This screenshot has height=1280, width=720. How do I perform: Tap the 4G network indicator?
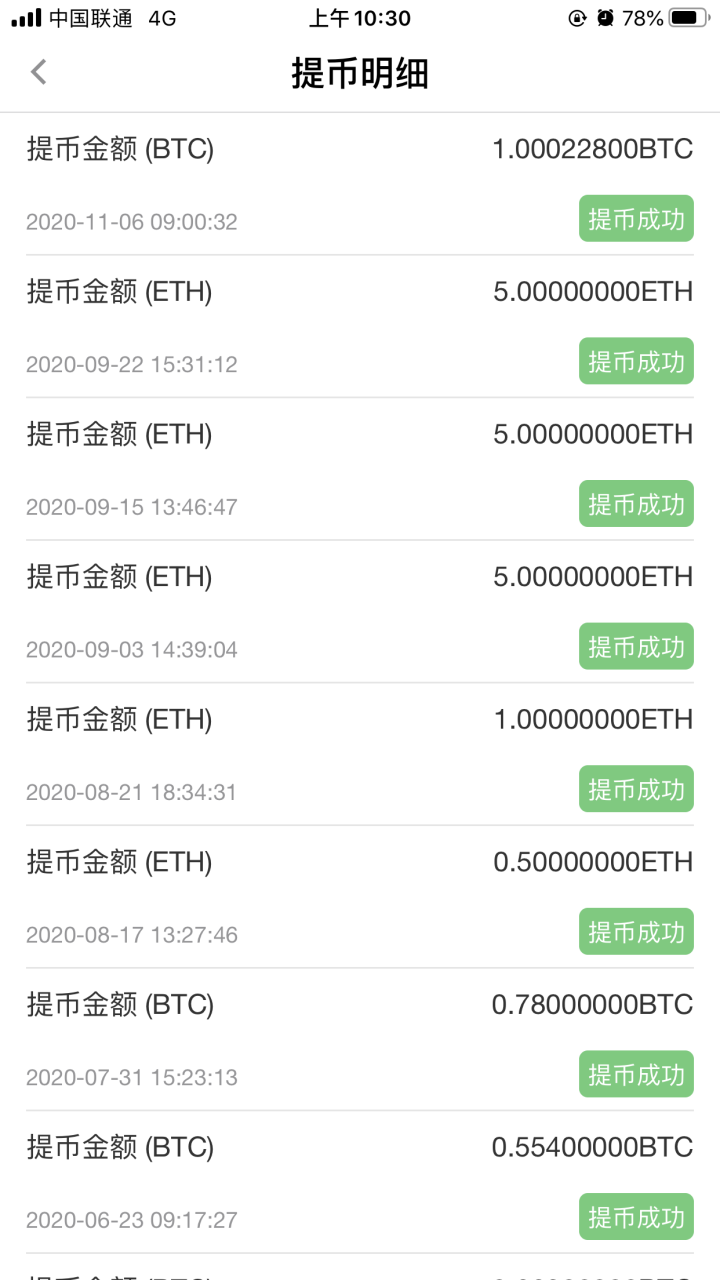click(x=158, y=16)
